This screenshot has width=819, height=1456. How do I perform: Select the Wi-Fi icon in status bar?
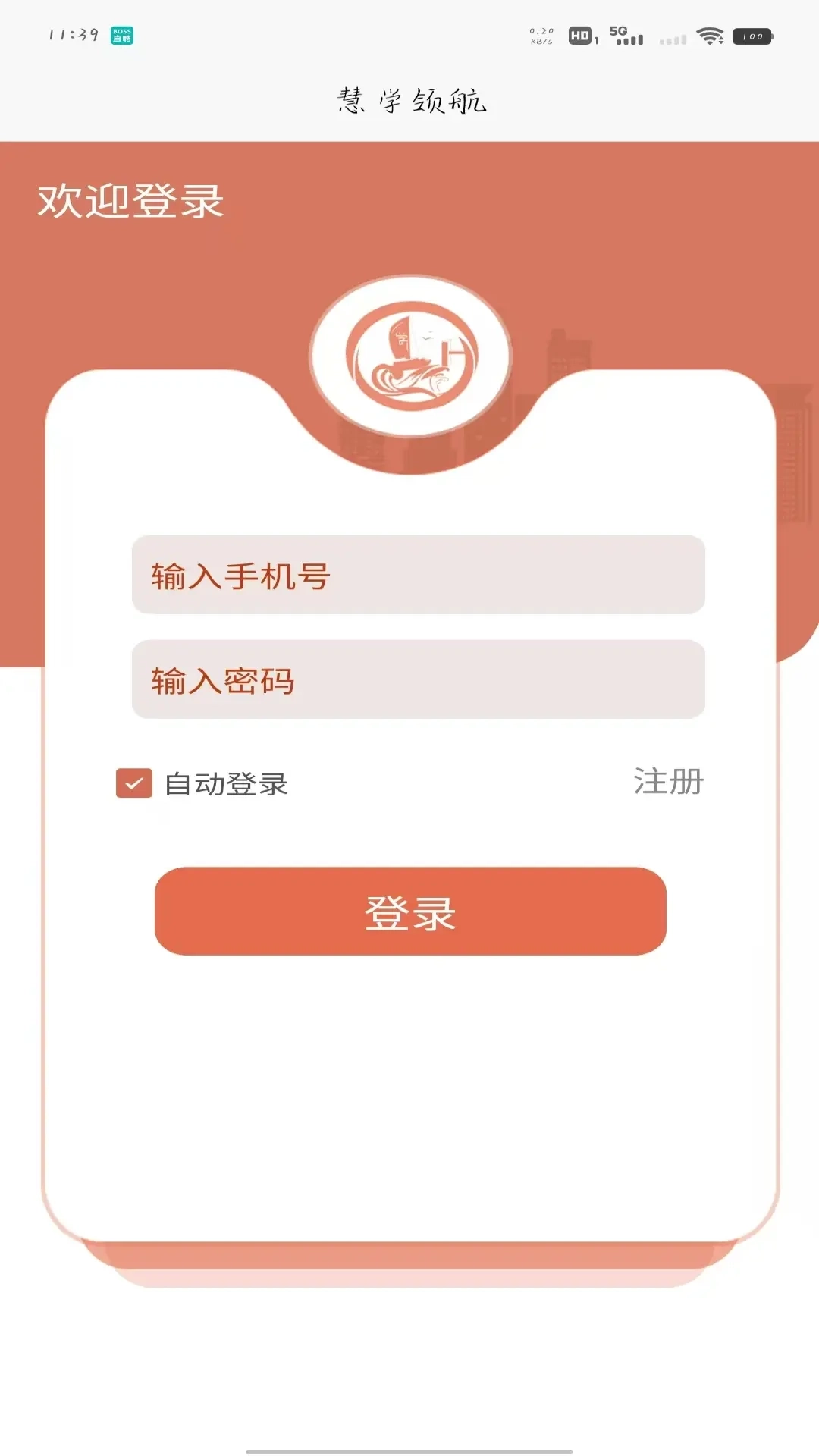click(711, 36)
